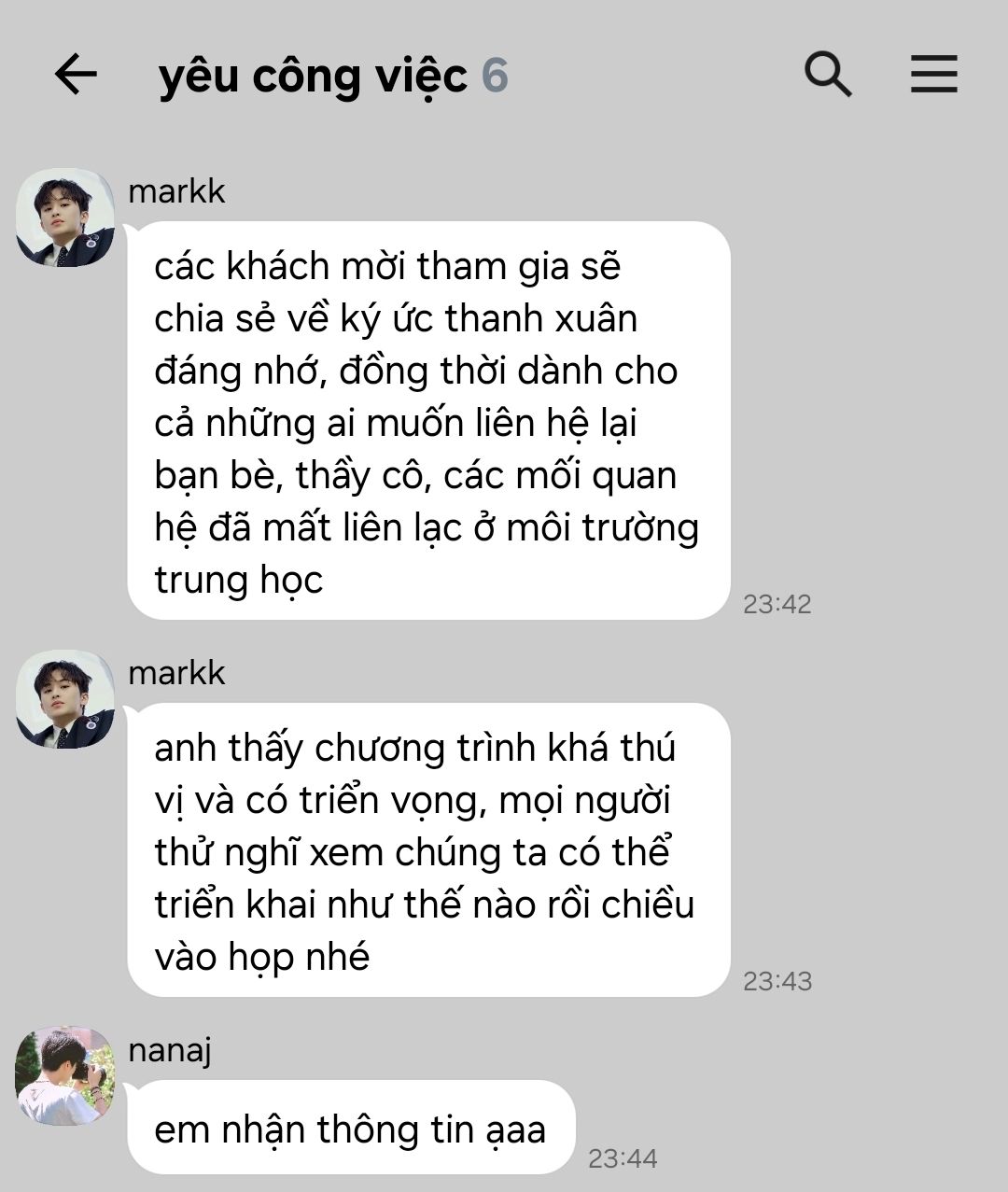
Task: Search within this group chat
Action: point(827,75)
